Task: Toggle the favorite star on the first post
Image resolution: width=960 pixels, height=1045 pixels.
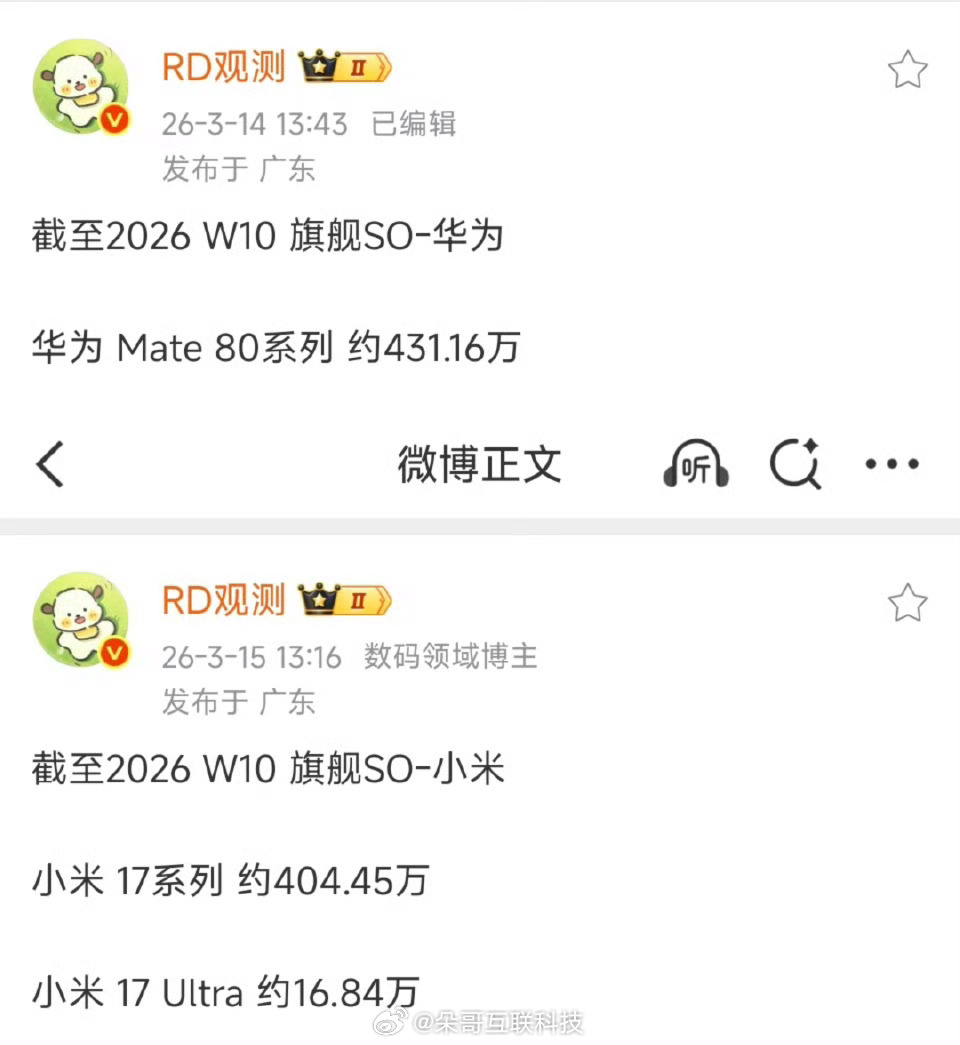Action: click(907, 70)
